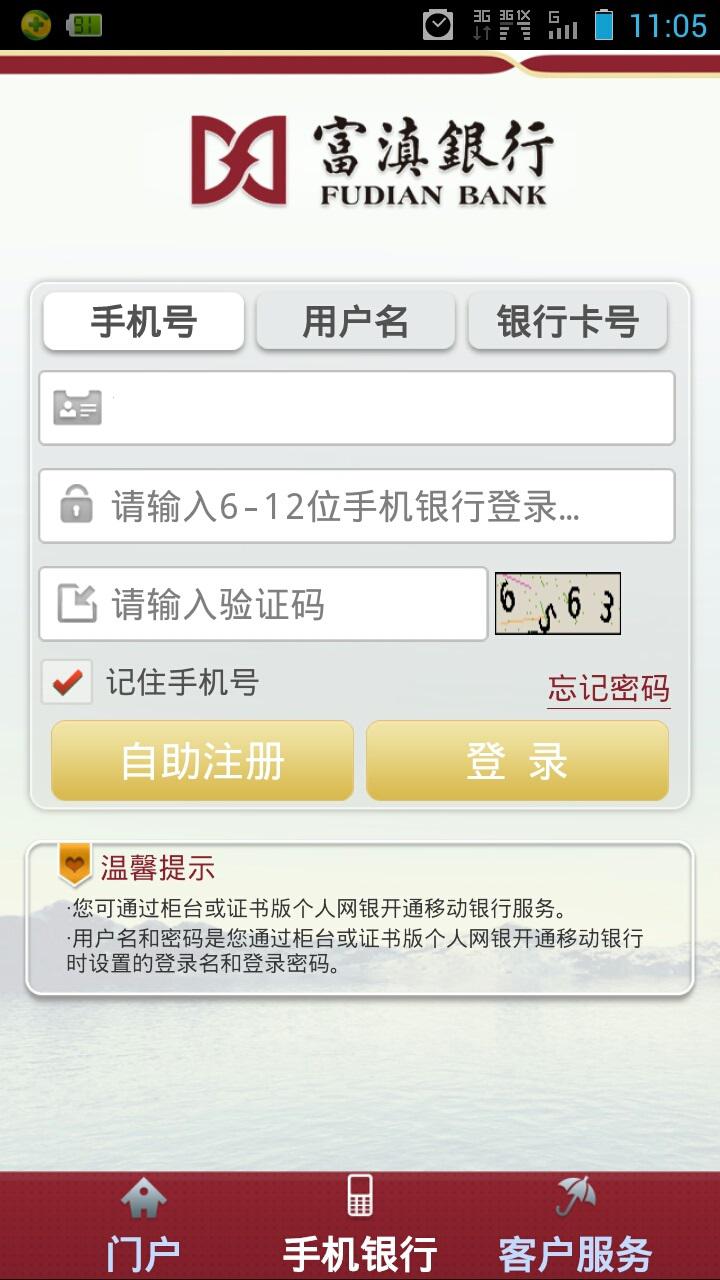Switch to the 银行卡号 login tab

[x=567, y=322]
